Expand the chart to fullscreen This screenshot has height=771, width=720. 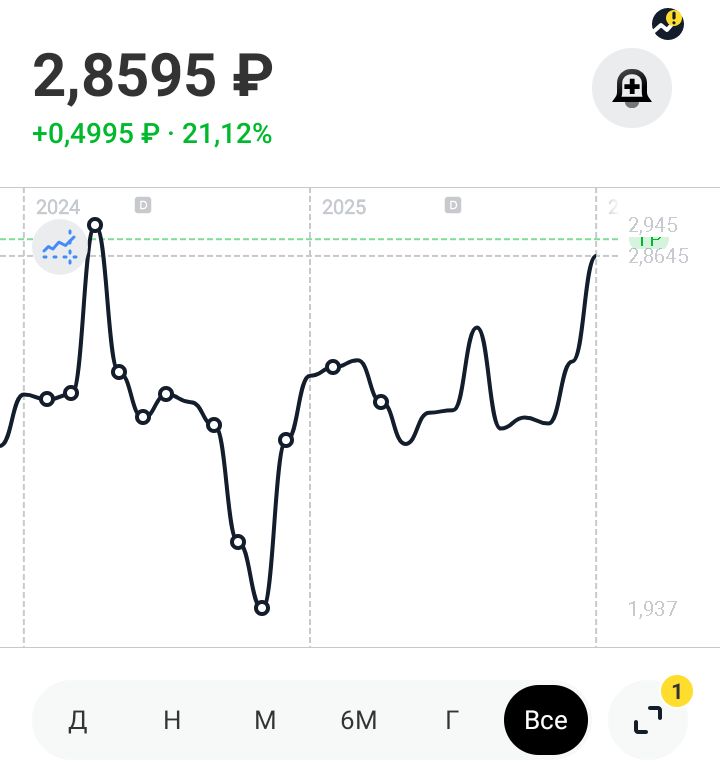coord(648,720)
